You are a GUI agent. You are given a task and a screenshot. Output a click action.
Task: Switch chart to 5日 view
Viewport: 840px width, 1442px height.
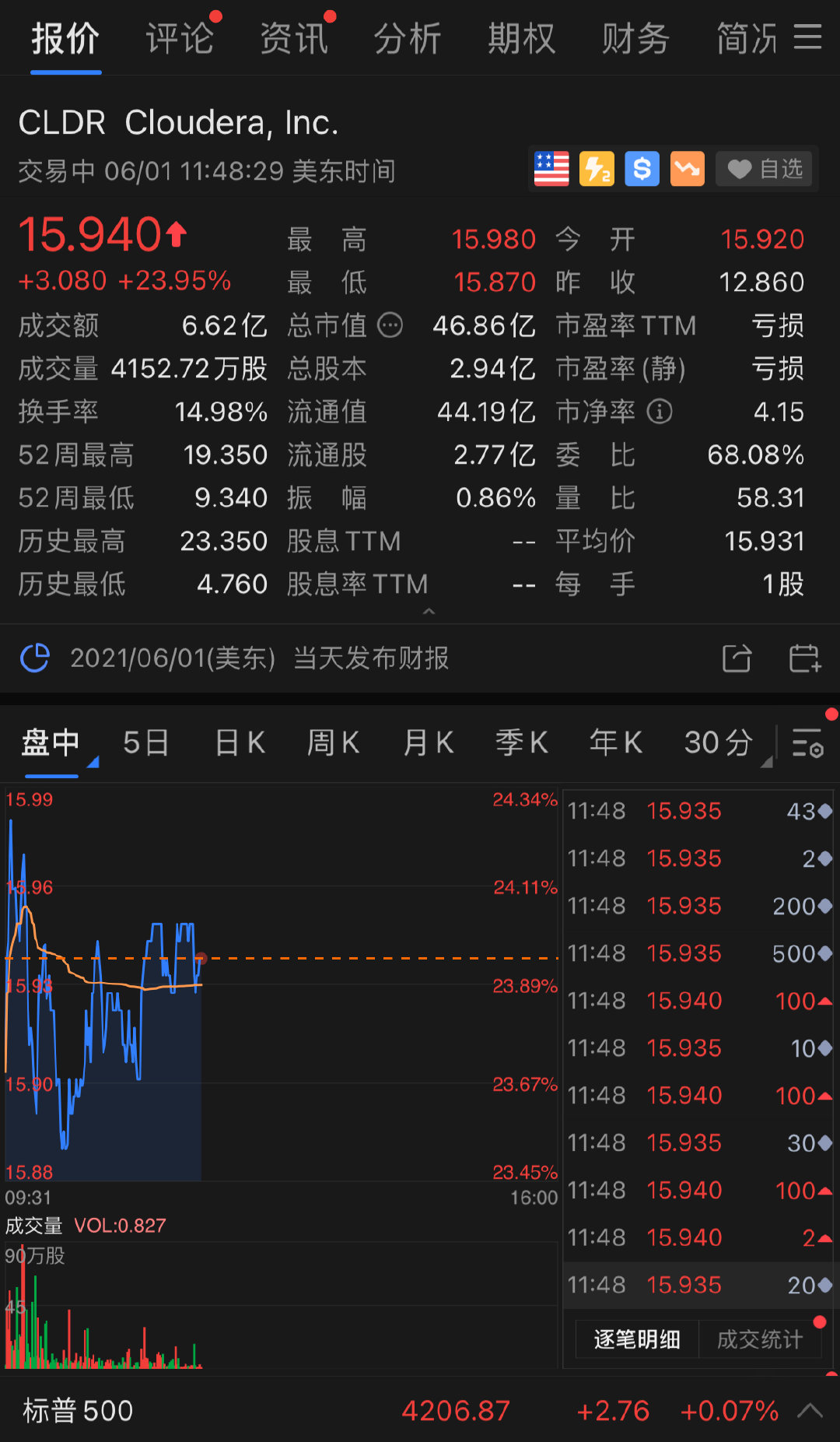click(145, 742)
